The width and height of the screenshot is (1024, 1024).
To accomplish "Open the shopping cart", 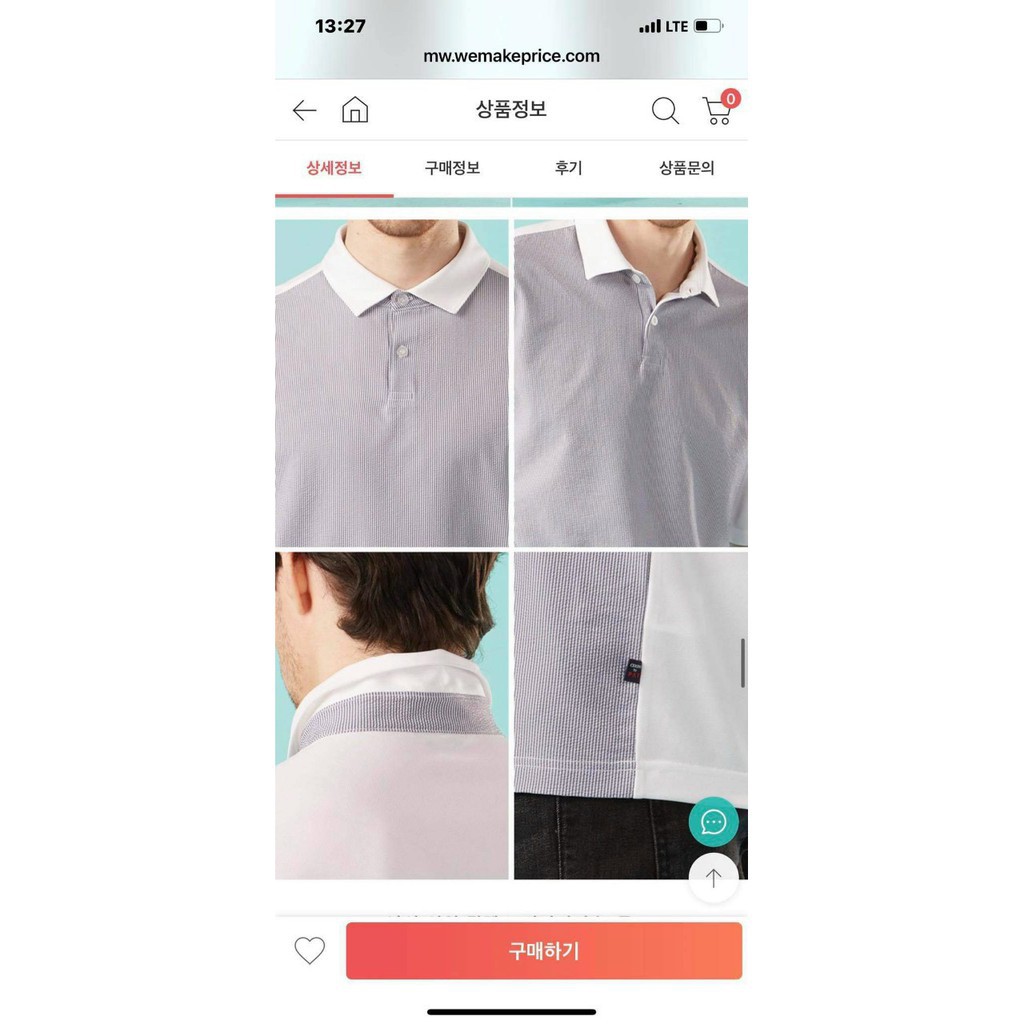I will click(x=718, y=110).
